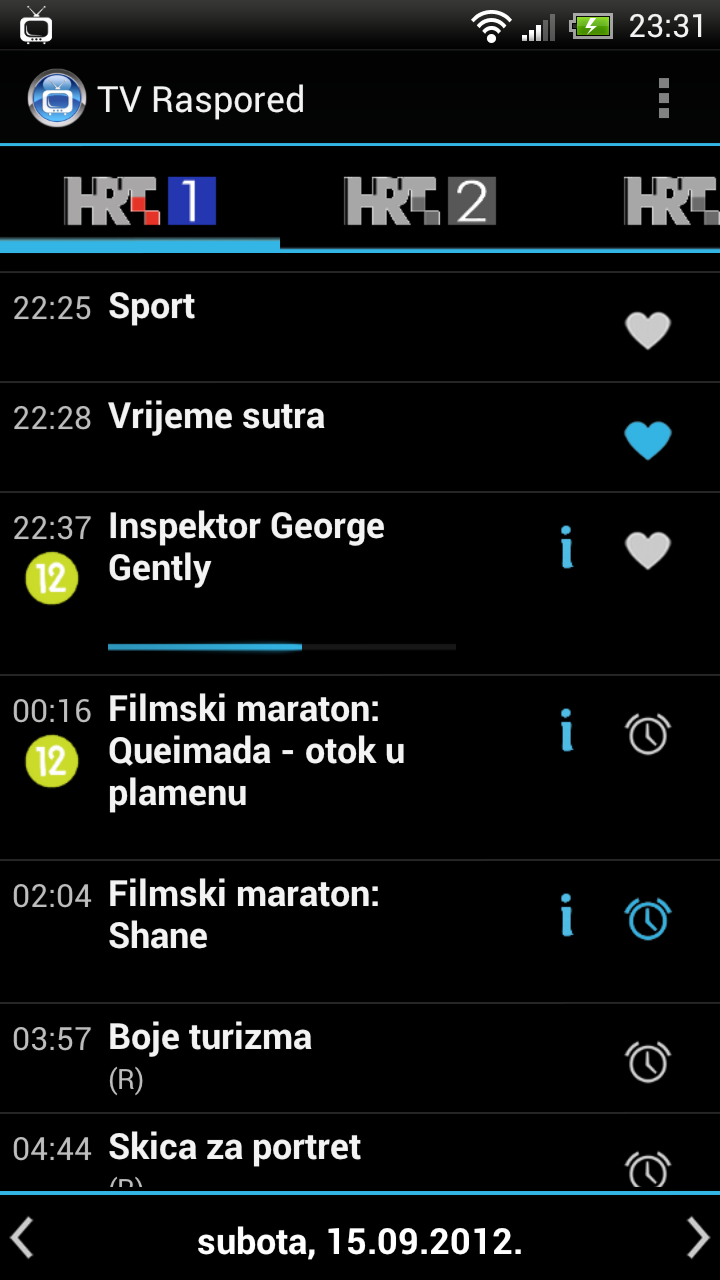
Task: Set alarm reminder for Queimada - otok u plamenu
Action: tap(647, 733)
